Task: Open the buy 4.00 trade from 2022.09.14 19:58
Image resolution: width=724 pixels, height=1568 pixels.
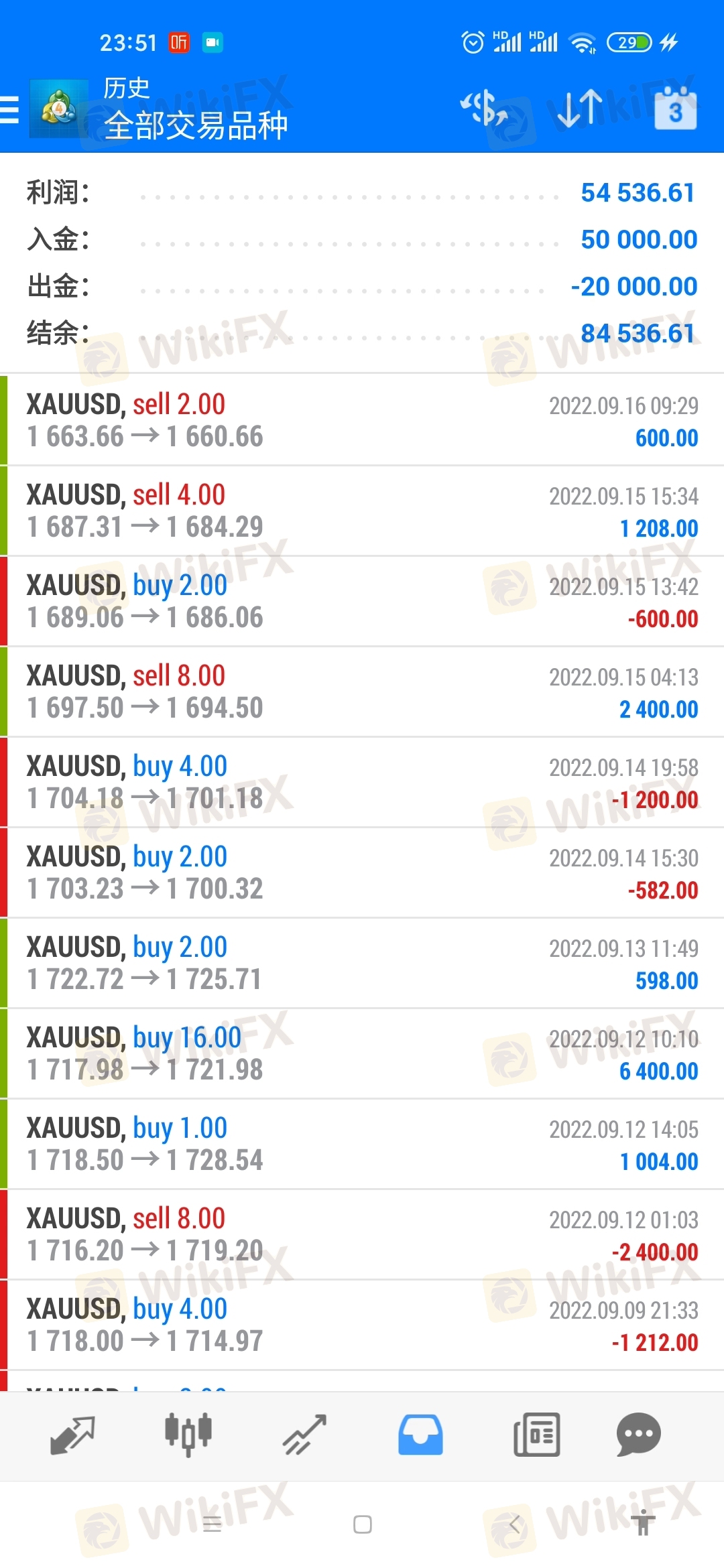Action: (362, 782)
